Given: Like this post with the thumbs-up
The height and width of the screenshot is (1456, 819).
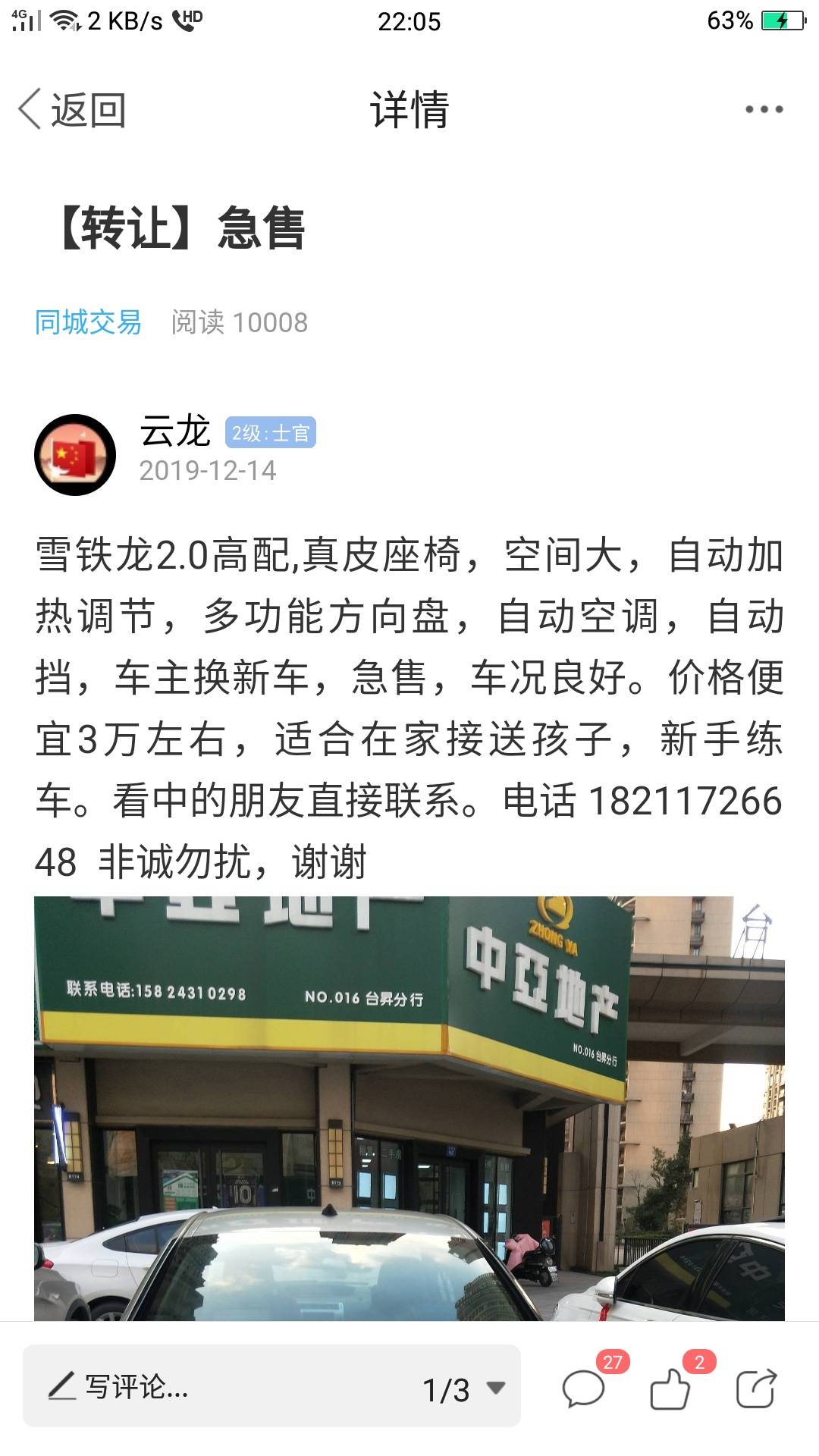Looking at the screenshot, I should pyautogui.click(x=670, y=1389).
